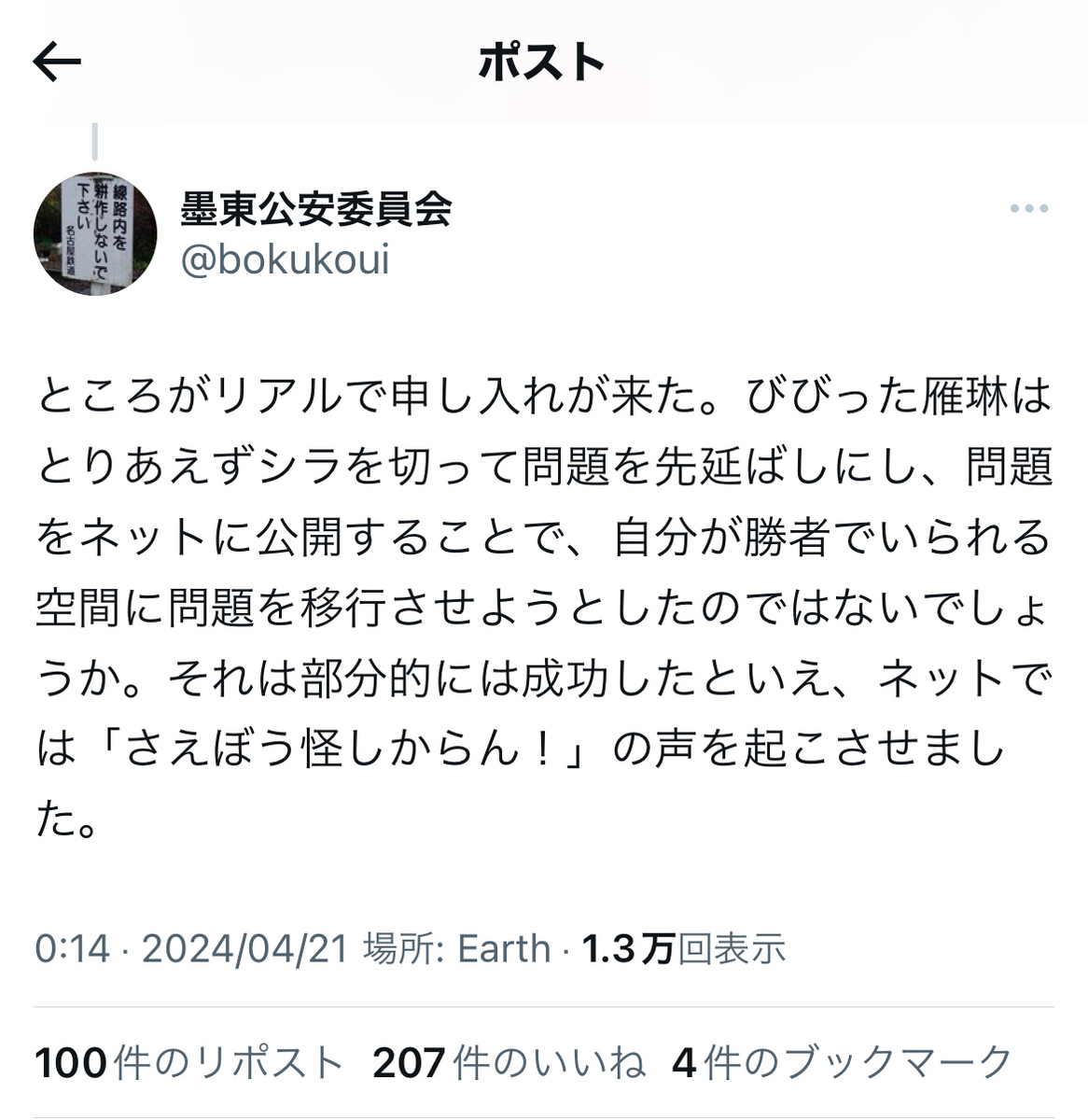Screen dimensions: 1088x1120
Task: Open the post's three-dot overflow menu
Action: pyautogui.click(x=1028, y=209)
